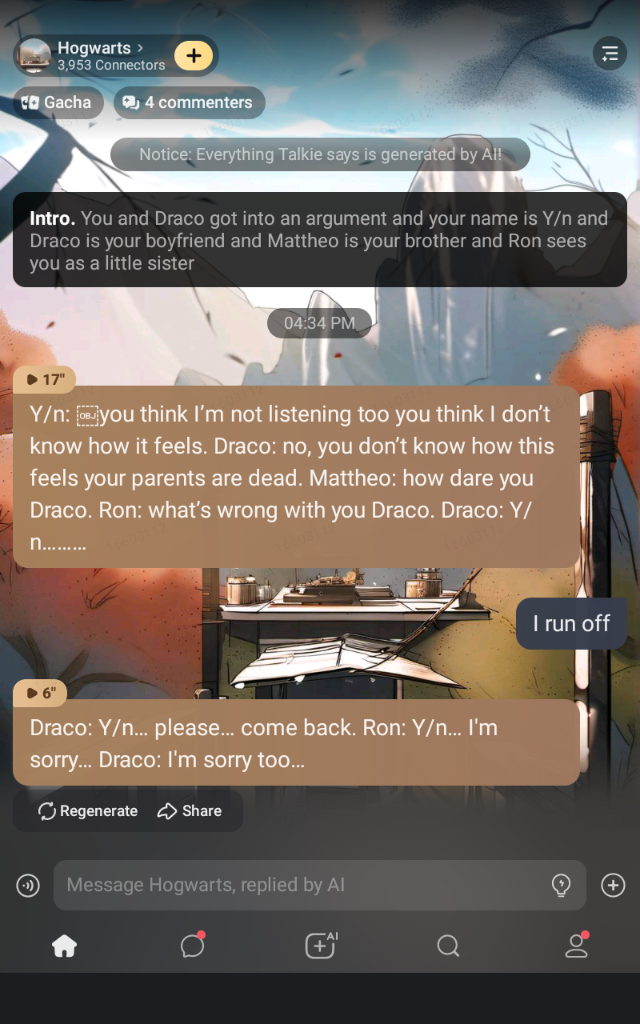Screen dimensions: 640x1024
Task: Regenerate the last AI reply
Action: (88, 811)
